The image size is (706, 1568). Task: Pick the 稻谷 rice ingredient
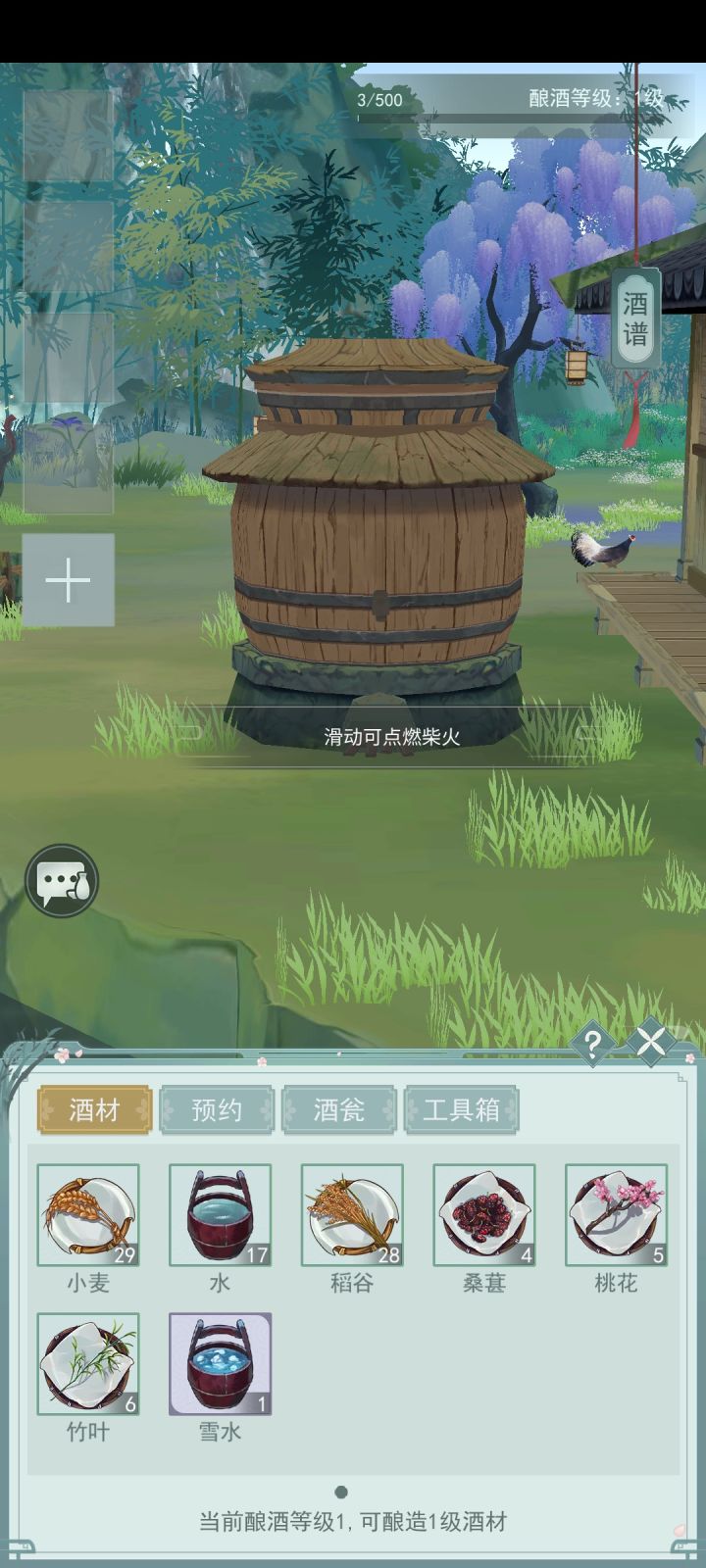click(351, 1215)
